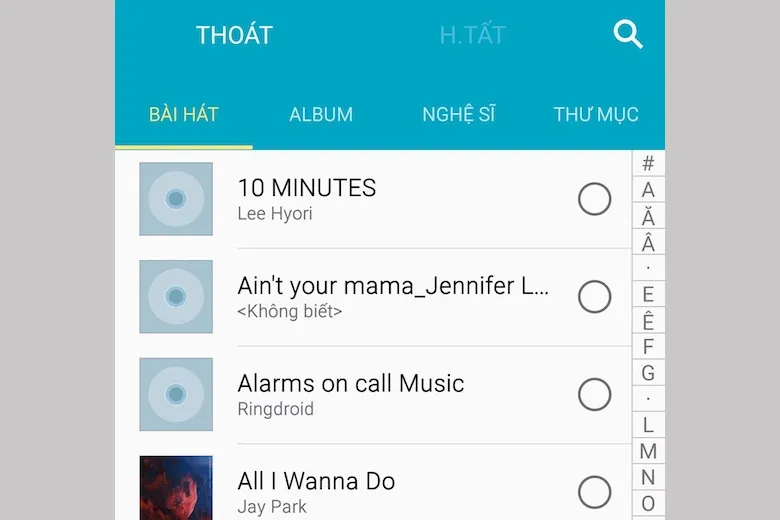The height and width of the screenshot is (520, 780).
Task: Choose Alarms on call Music radio button
Action: (595, 395)
